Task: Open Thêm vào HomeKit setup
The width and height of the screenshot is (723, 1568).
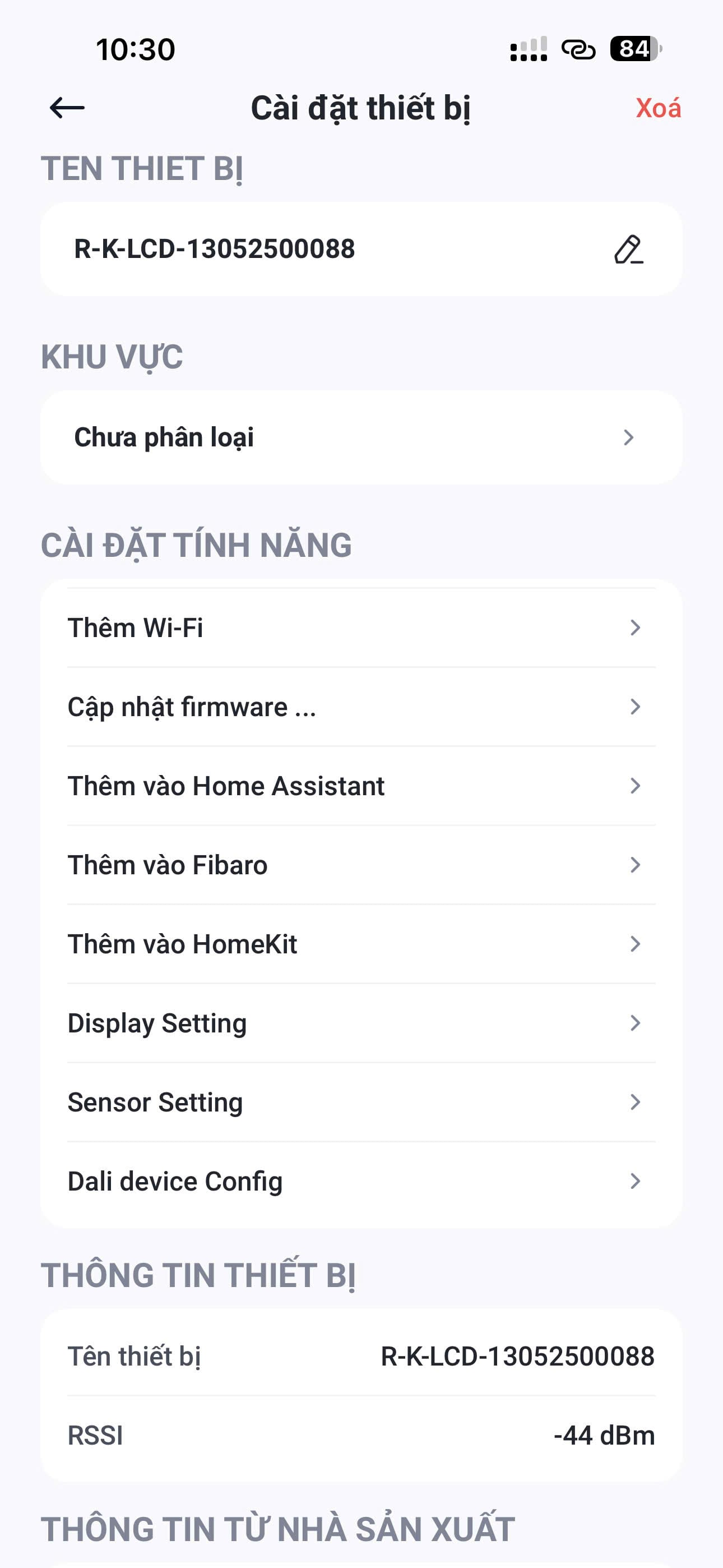Action: (361, 943)
